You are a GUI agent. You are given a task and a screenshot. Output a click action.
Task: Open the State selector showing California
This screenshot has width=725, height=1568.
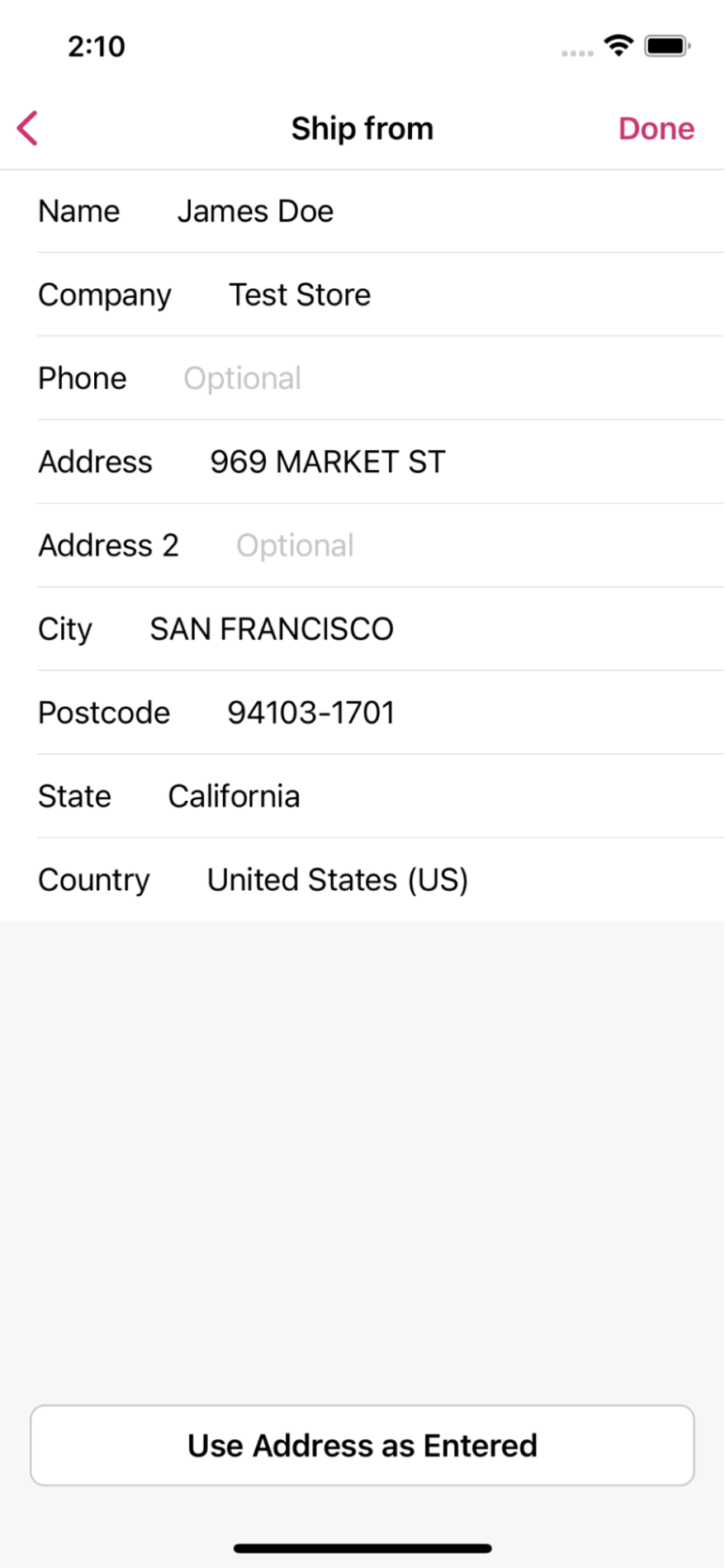[234, 796]
